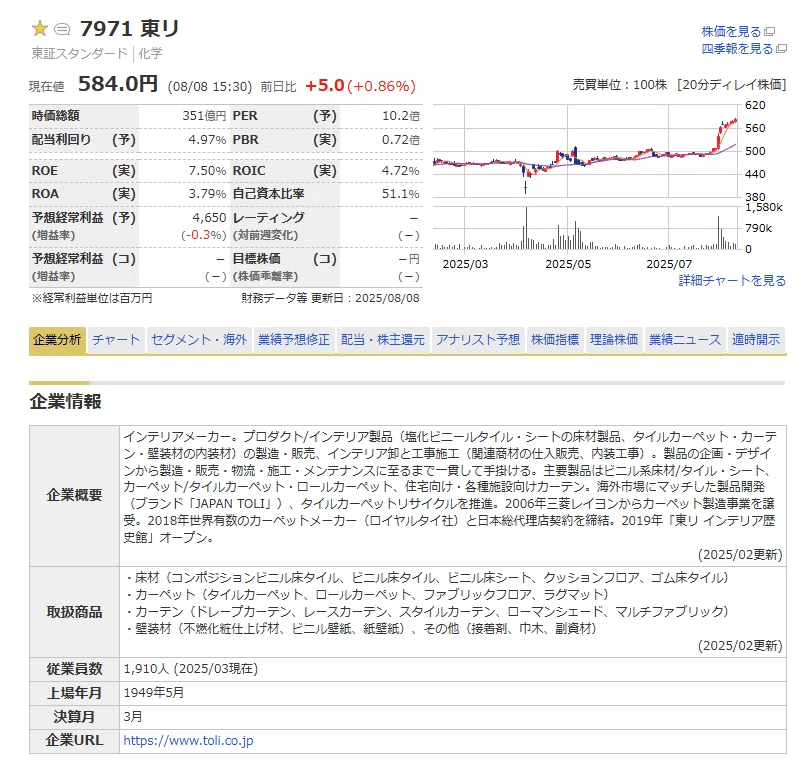
Task: Toggle the favorite star for 東リ
Action: pyautogui.click(x=40, y=28)
